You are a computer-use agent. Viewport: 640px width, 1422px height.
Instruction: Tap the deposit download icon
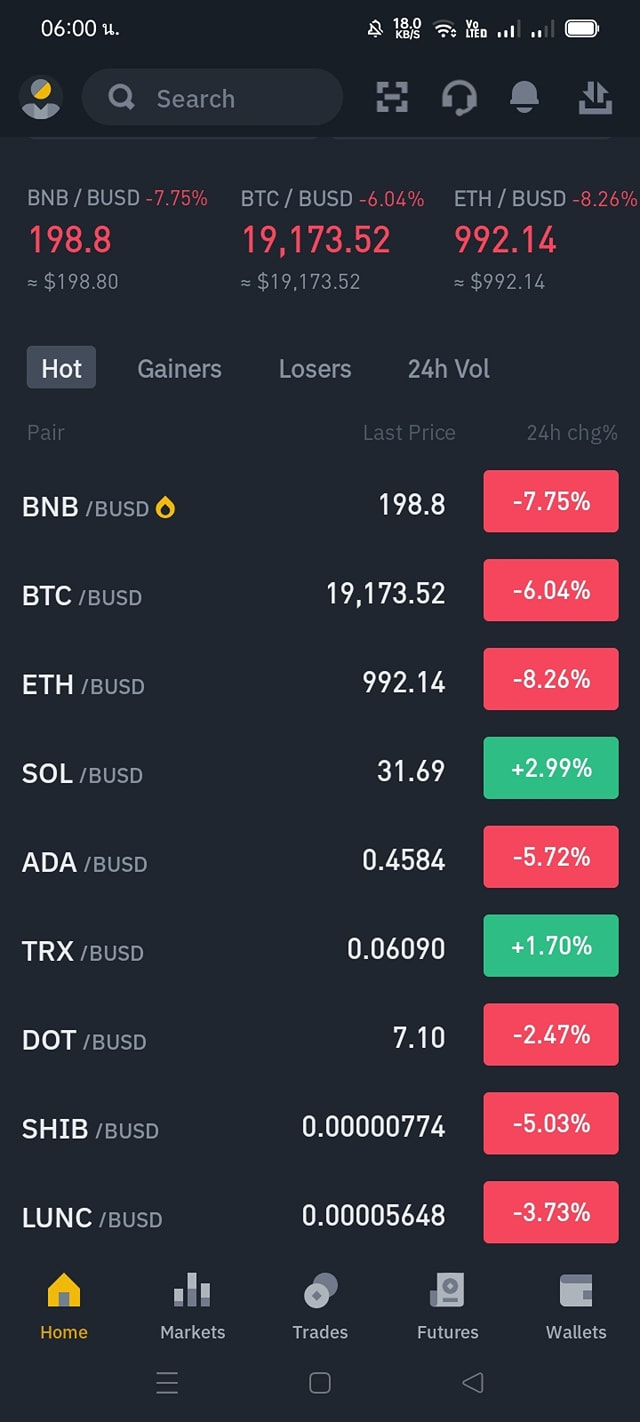coord(595,97)
